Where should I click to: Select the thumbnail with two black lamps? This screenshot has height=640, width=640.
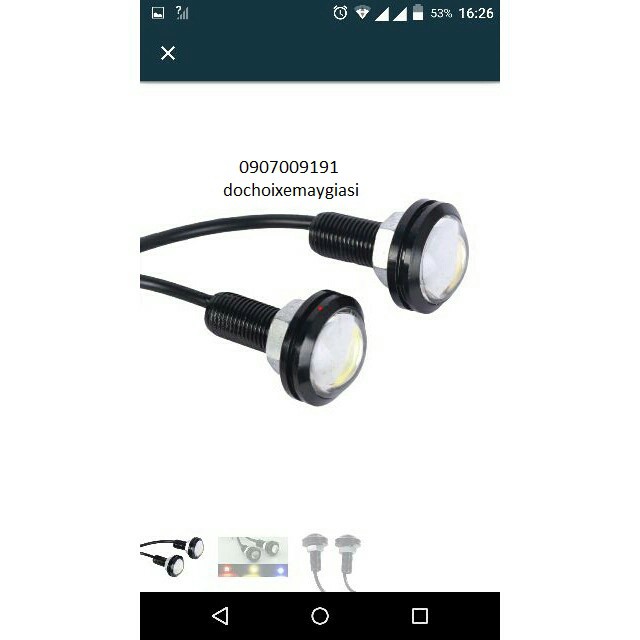pyautogui.click(x=172, y=557)
